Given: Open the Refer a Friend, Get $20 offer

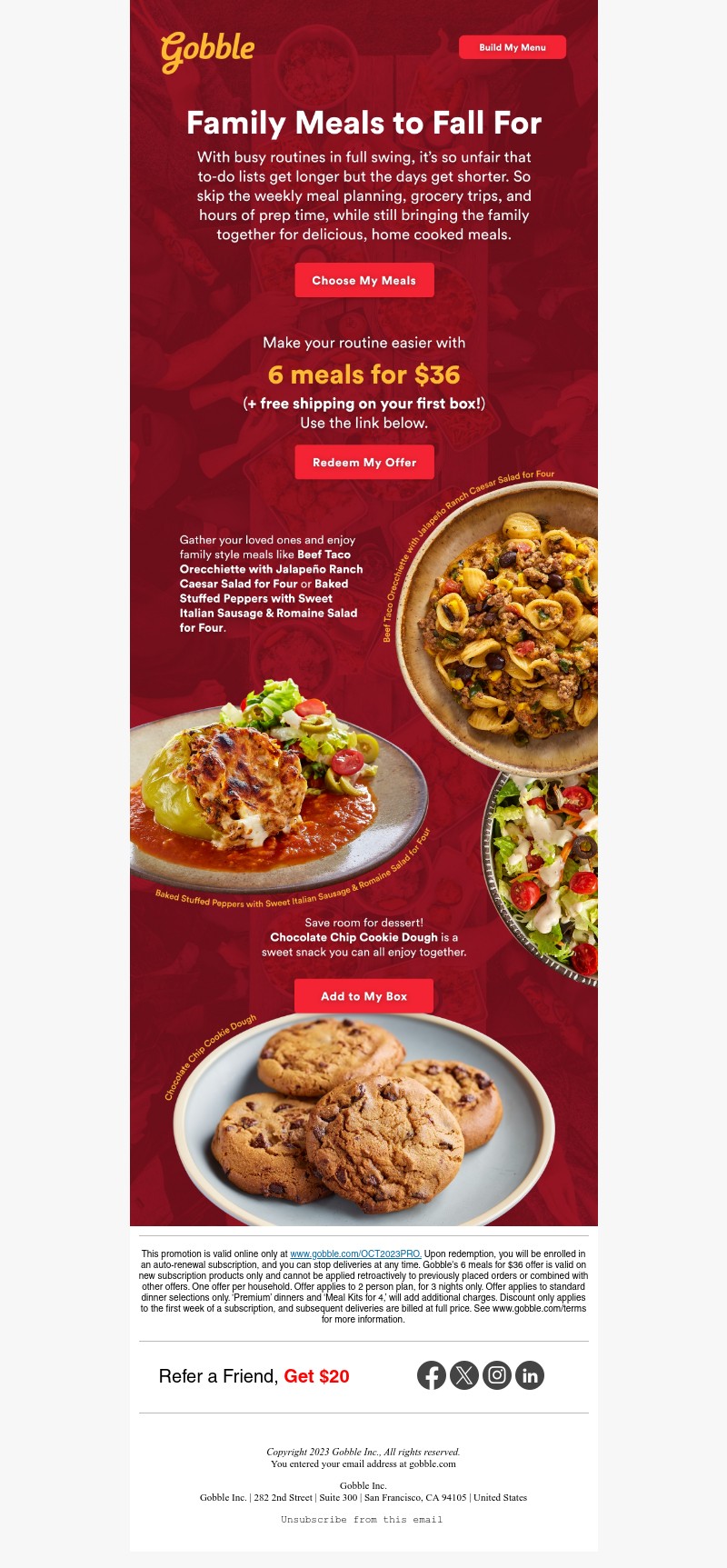Looking at the screenshot, I should (x=254, y=1376).
